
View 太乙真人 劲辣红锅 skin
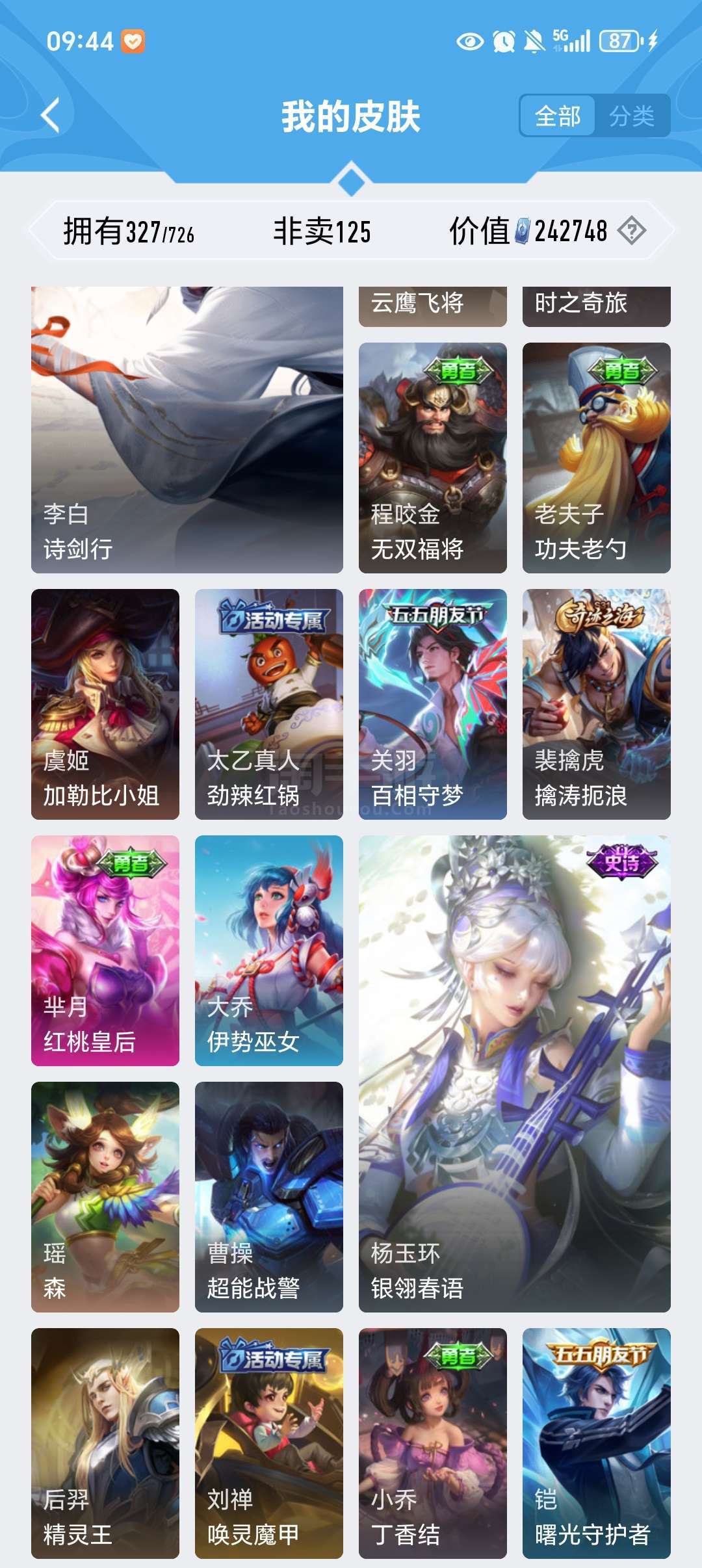pyautogui.click(x=269, y=704)
